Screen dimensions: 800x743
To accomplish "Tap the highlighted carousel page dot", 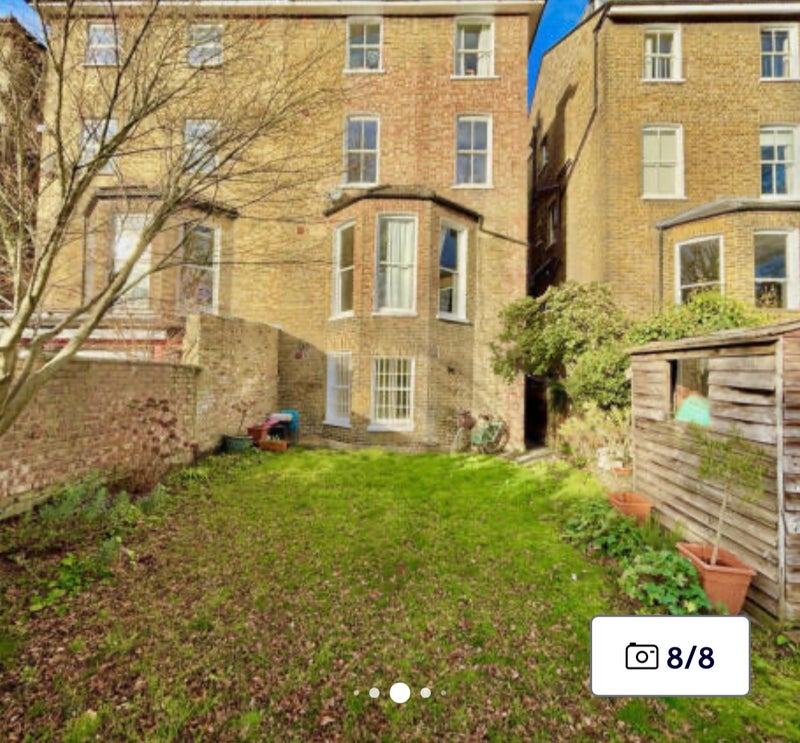I will (x=400, y=692).
